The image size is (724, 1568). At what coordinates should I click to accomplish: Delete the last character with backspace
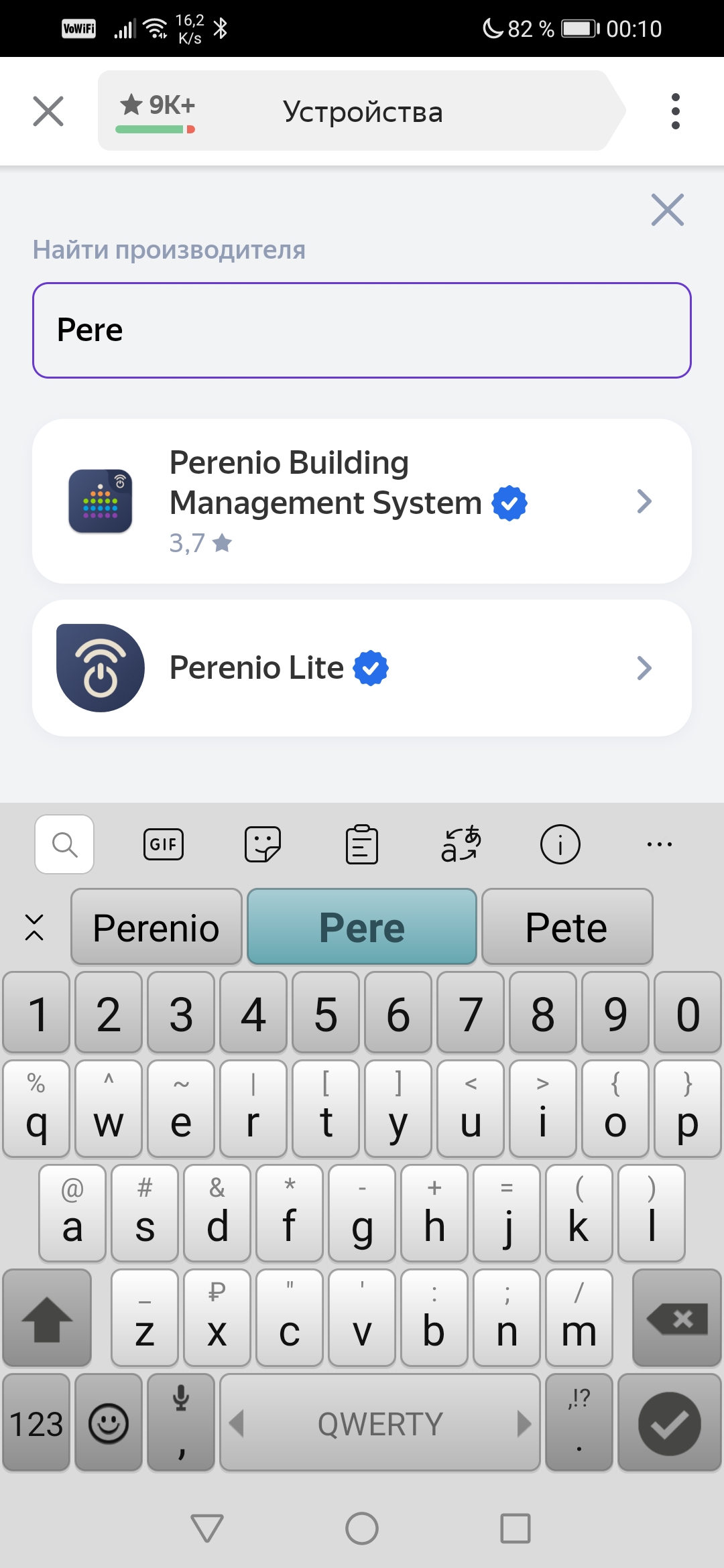[x=677, y=1318]
